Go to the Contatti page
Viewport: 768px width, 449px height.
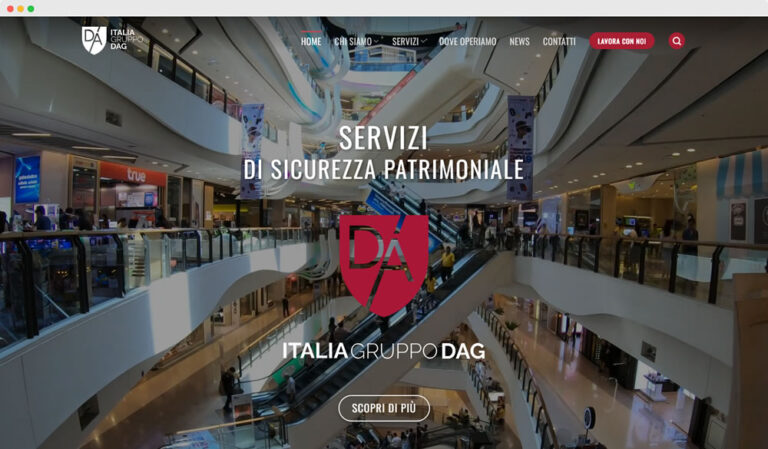pos(559,42)
